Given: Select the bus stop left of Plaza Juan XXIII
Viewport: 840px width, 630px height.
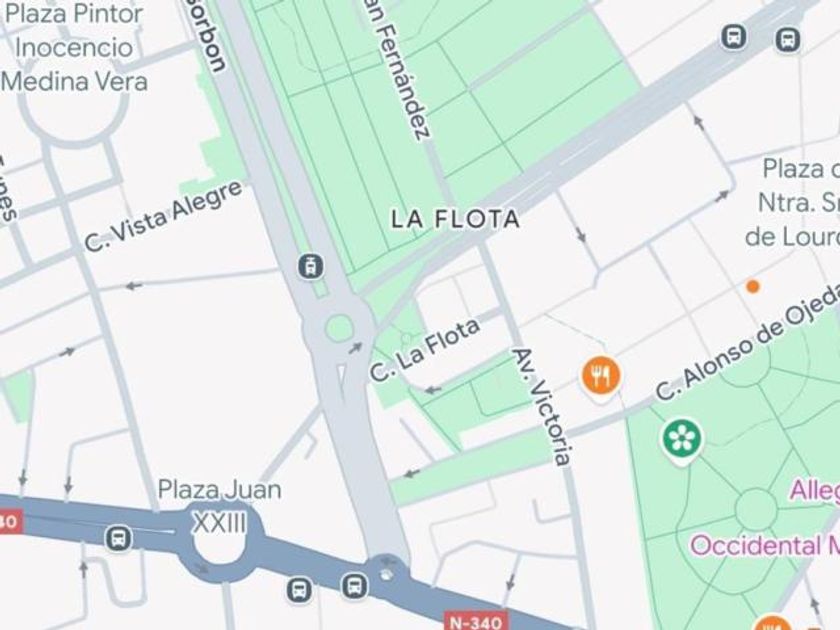Looking at the screenshot, I should [x=118, y=538].
